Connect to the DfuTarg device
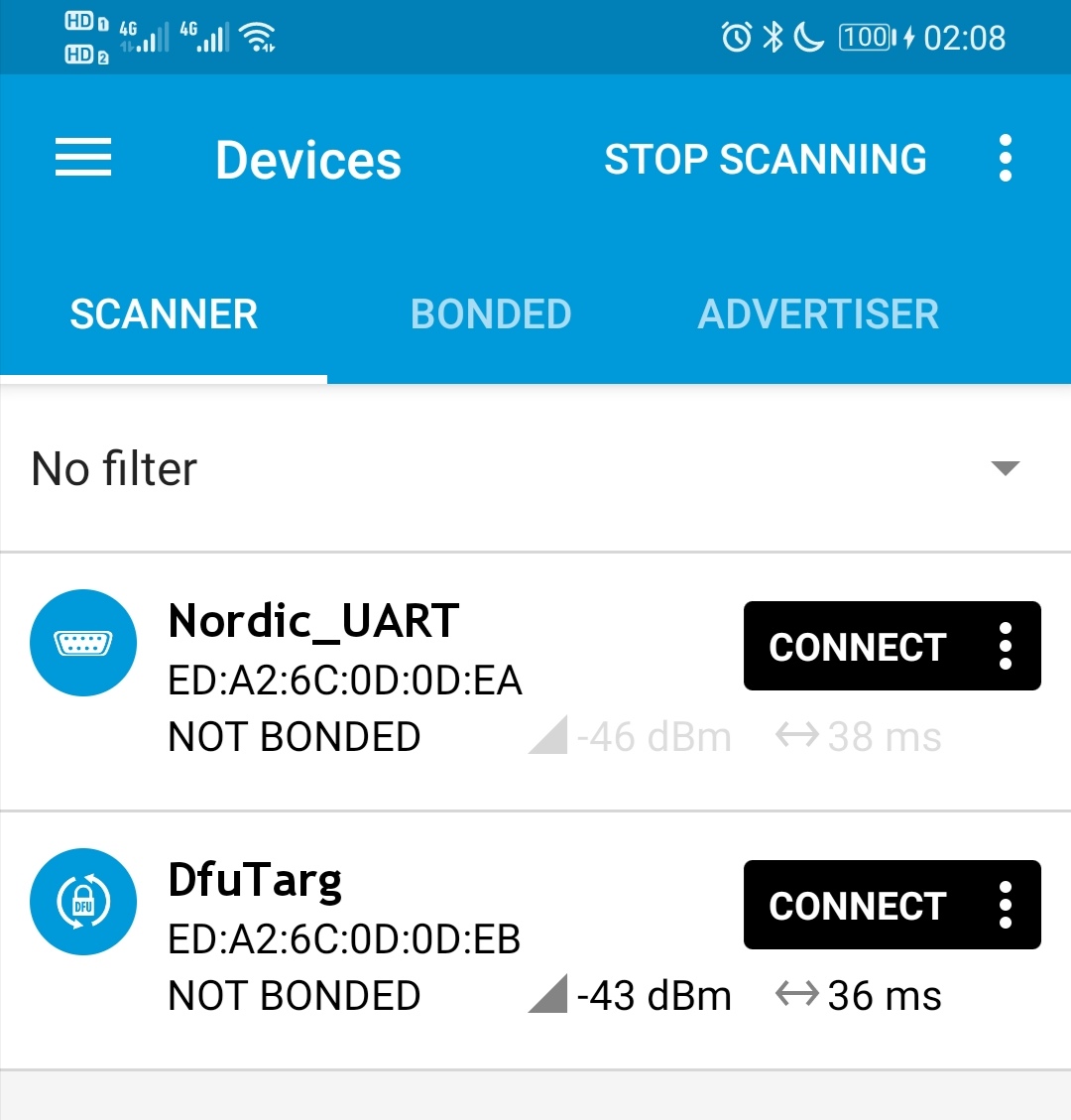The height and width of the screenshot is (1120, 1071). pyautogui.click(x=857, y=906)
